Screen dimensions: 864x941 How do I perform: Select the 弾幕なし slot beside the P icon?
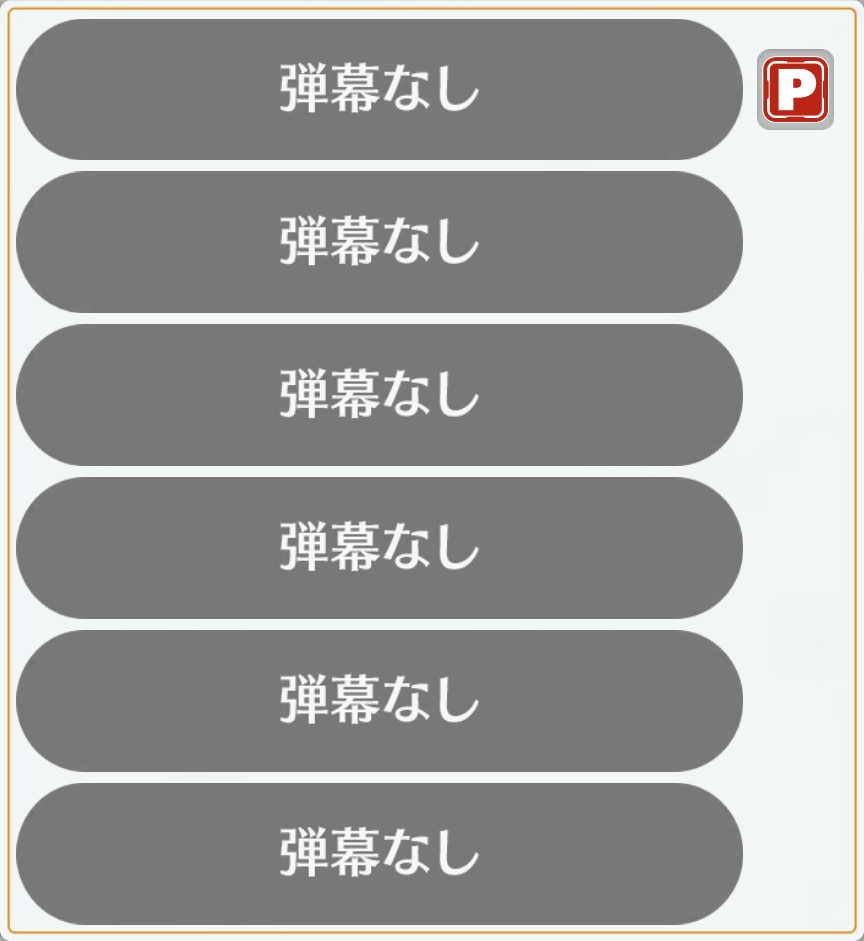tap(379, 89)
